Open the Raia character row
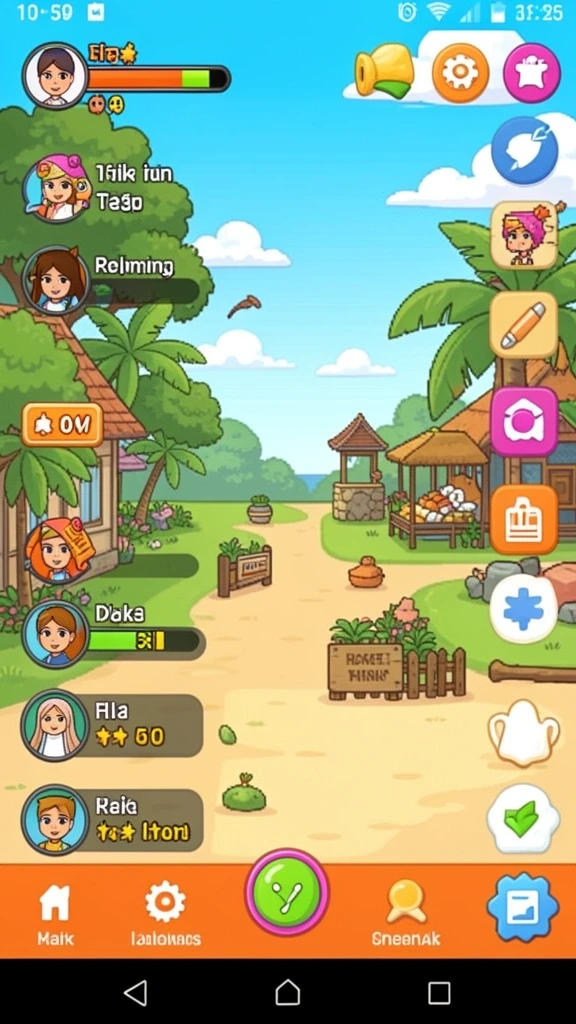Screen dimensions: 576x1024 click(112, 820)
